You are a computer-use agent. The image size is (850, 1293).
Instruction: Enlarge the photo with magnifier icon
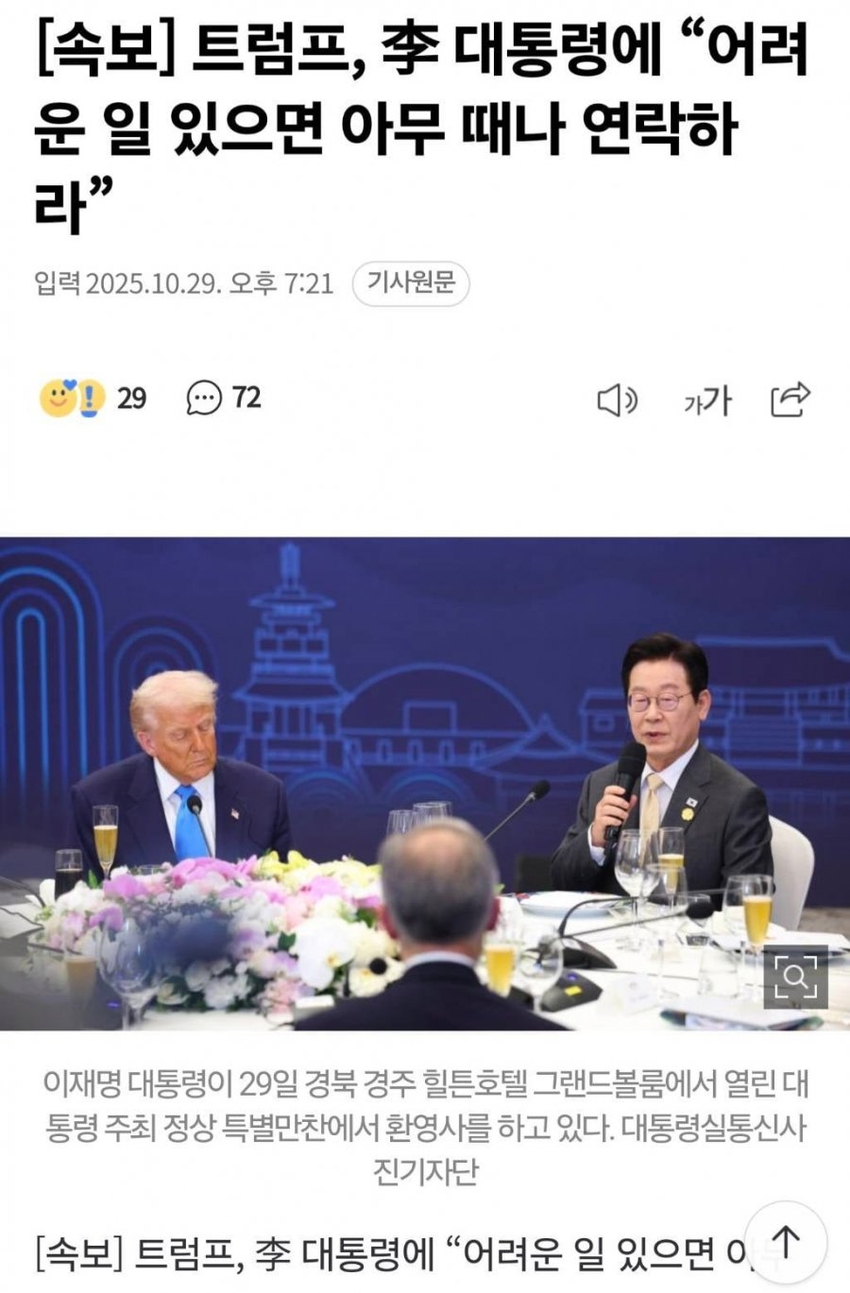[x=796, y=976]
